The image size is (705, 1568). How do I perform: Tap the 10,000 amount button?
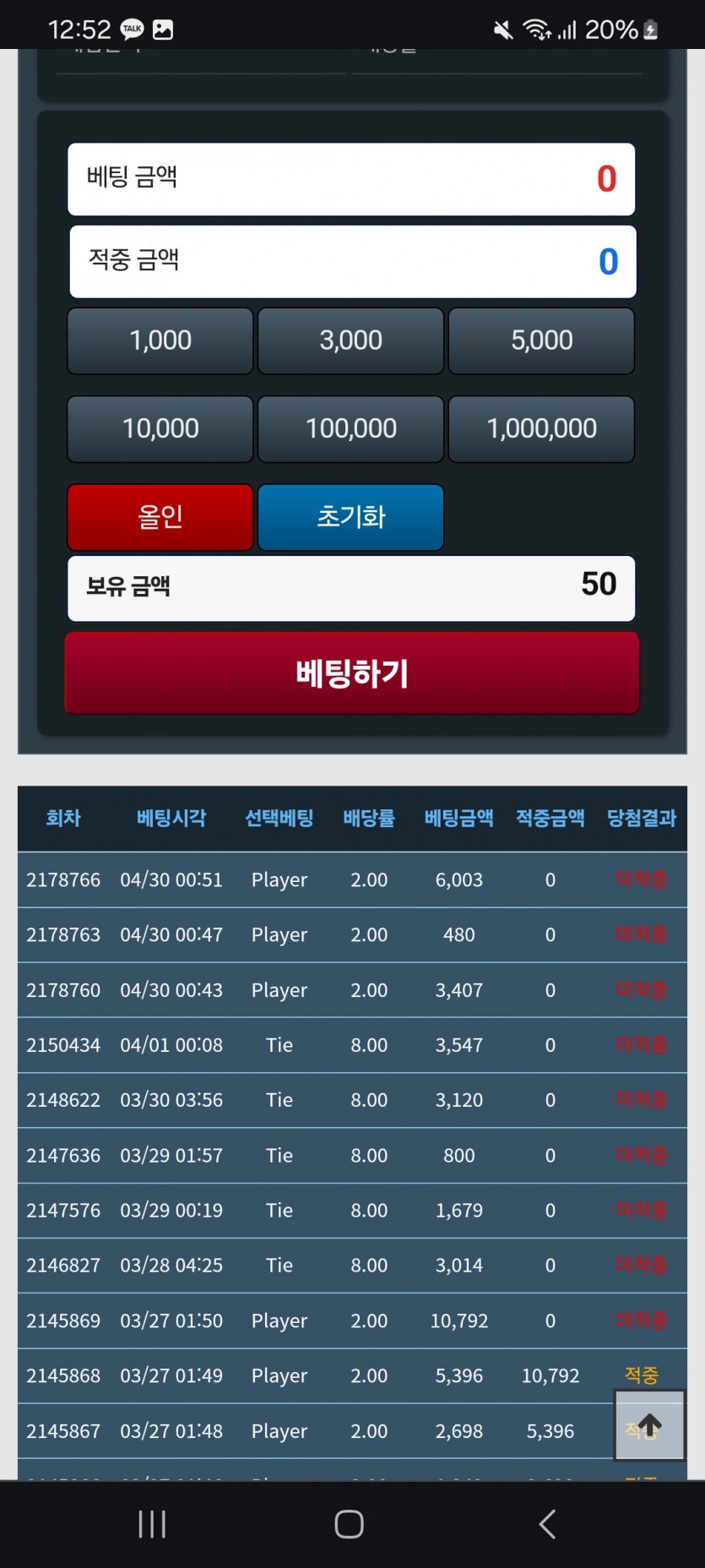[160, 428]
